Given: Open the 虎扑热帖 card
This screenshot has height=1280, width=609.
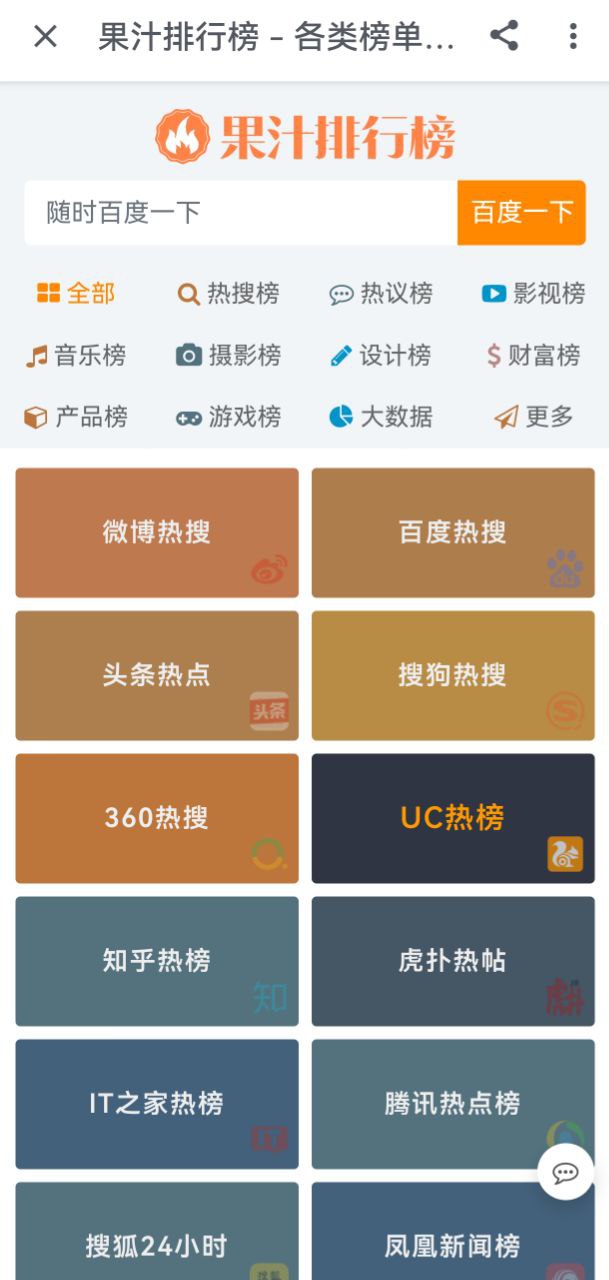Looking at the screenshot, I should [x=453, y=961].
